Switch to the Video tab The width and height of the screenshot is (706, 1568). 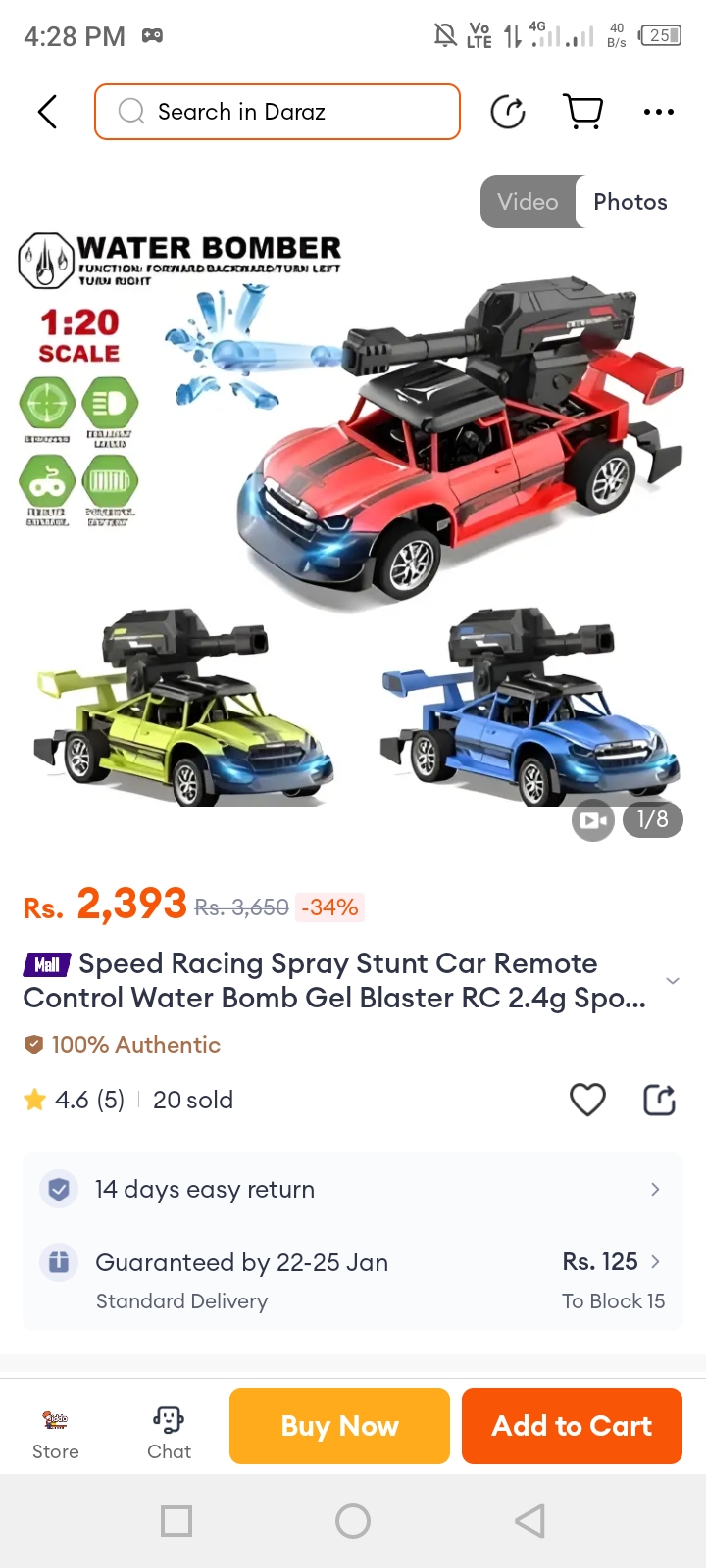528,202
